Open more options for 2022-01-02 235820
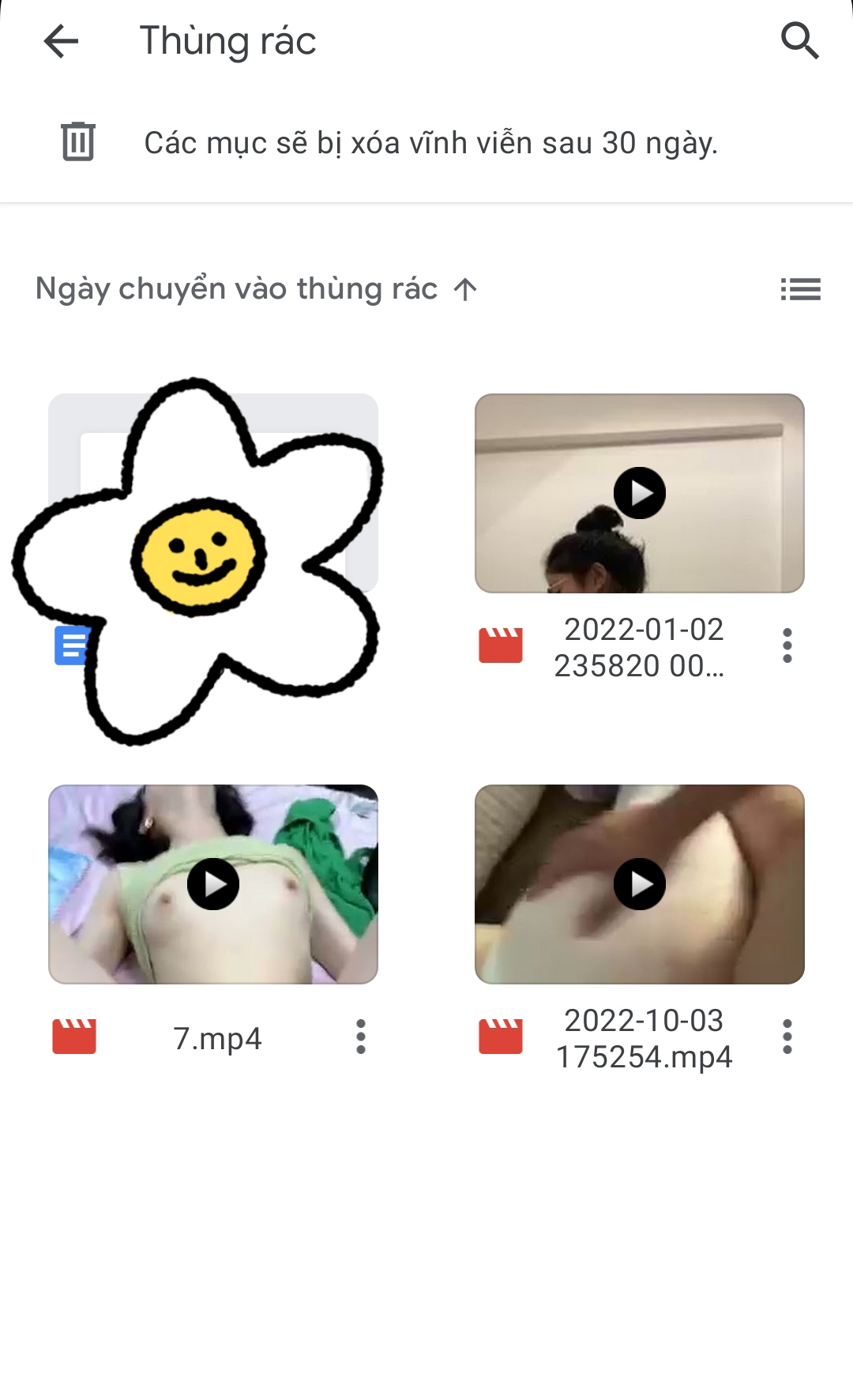Image resolution: width=853 pixels, height=1400 pixels. click(787, 646)
